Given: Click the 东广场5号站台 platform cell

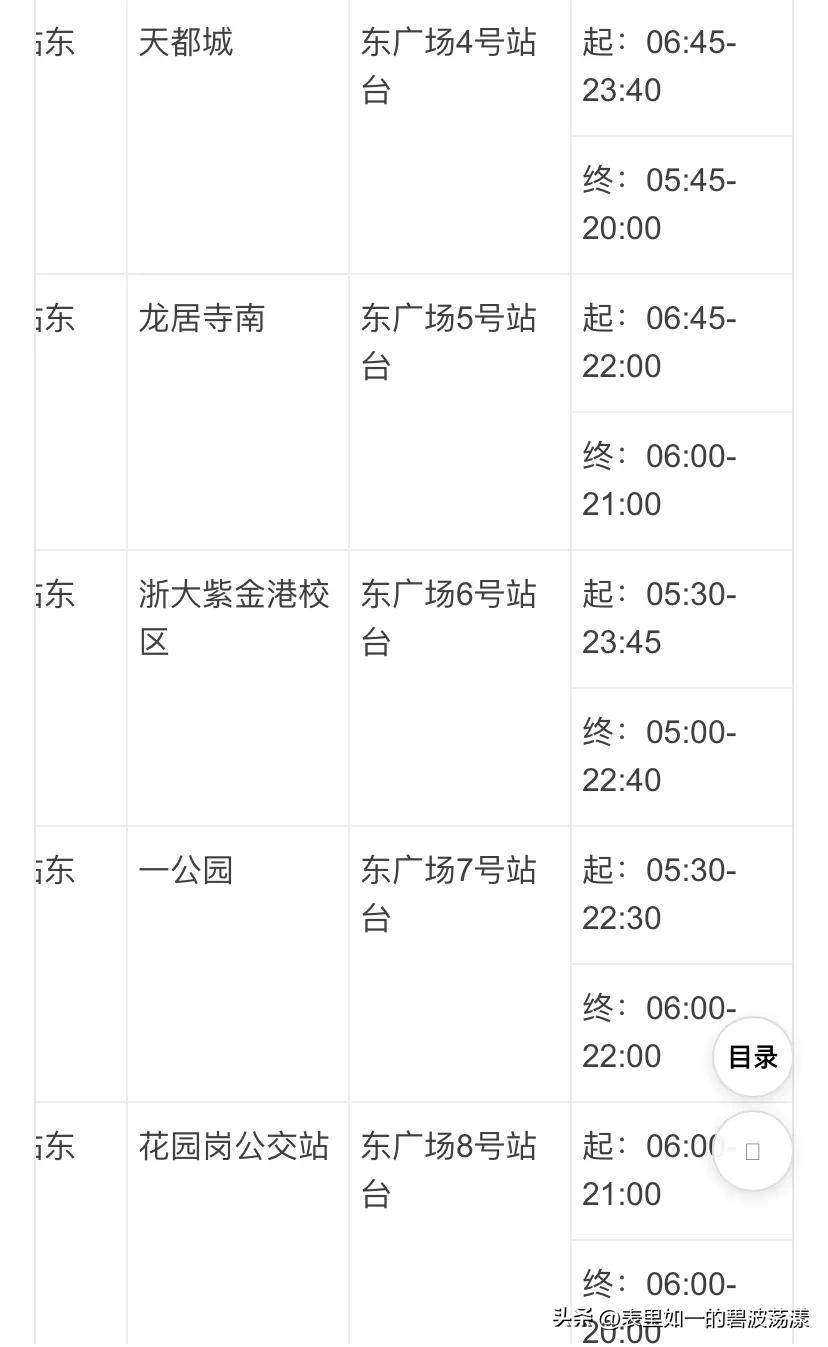Looking at the screenshot, I should tap(450, 343).
